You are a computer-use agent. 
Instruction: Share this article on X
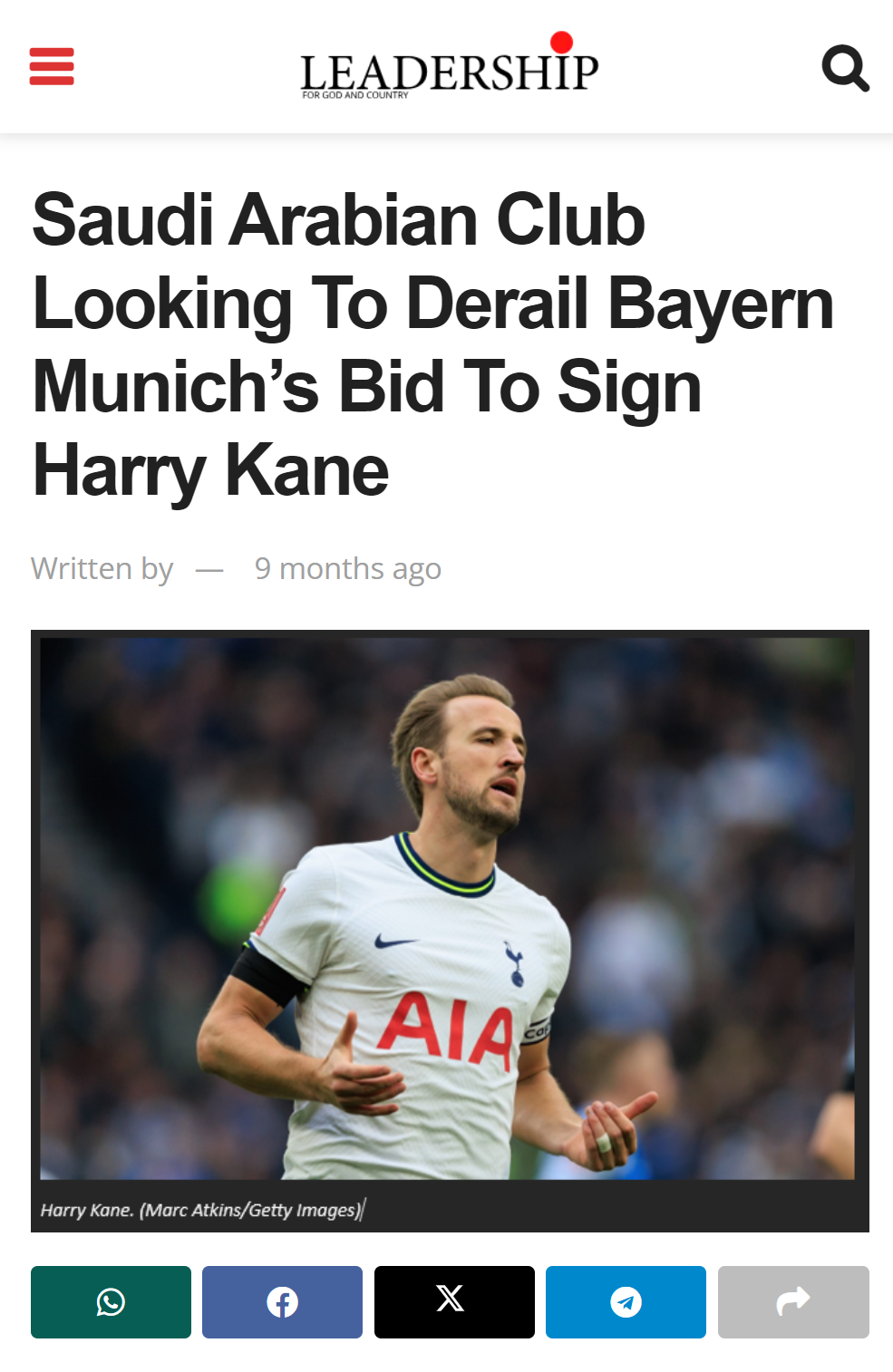[454, 1301]
